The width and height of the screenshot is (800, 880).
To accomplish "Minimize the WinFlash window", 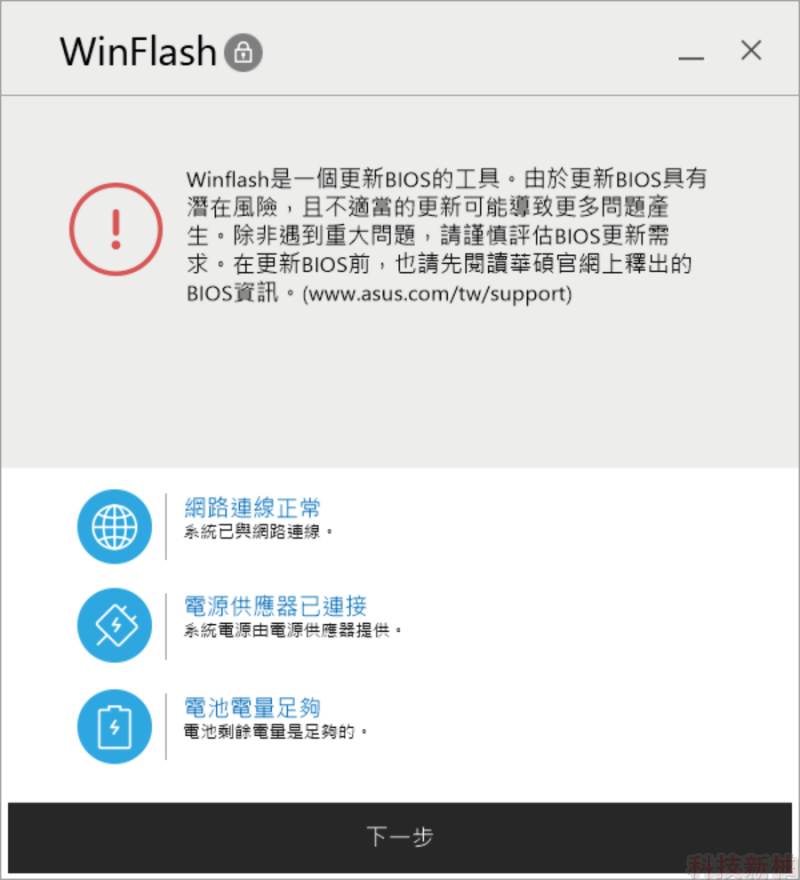I will pos(690,53).
